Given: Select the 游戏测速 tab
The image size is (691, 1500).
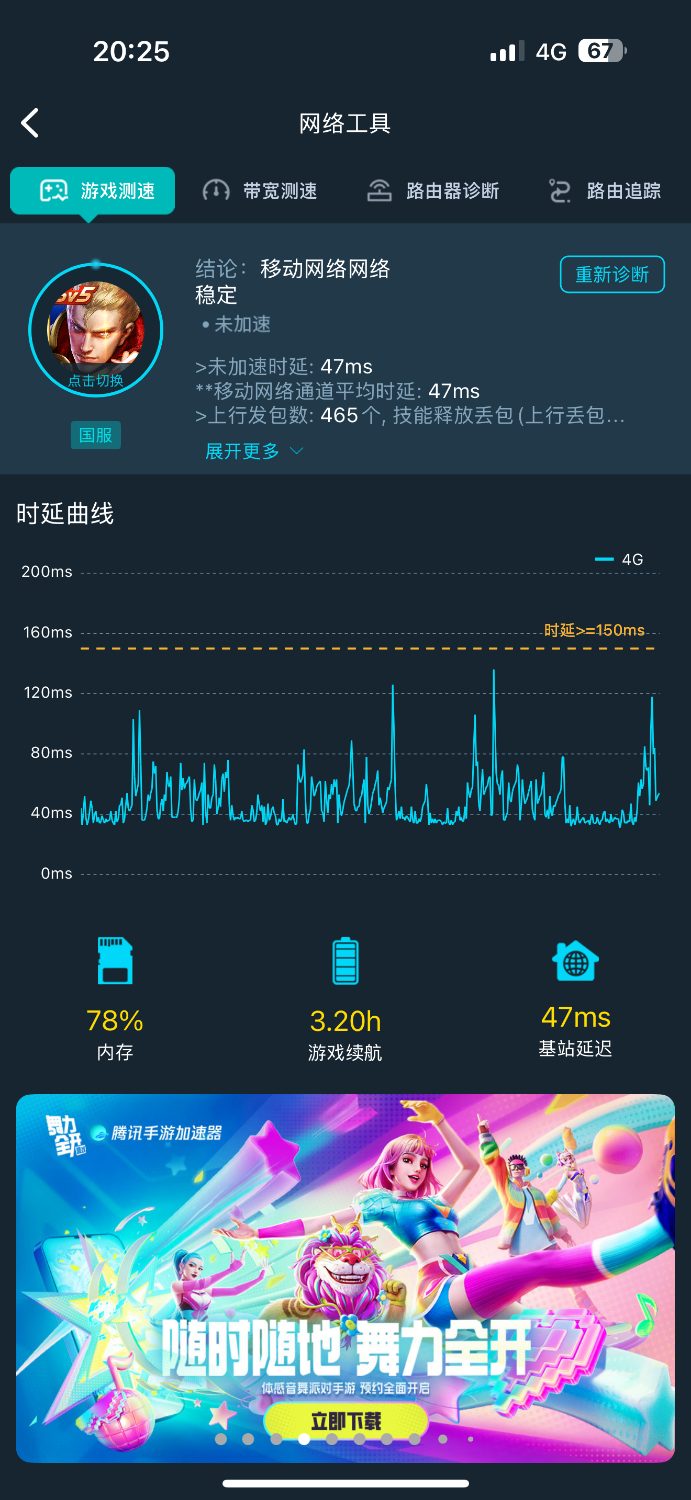Looking at the screenshot, I should [x=93, y=191].
